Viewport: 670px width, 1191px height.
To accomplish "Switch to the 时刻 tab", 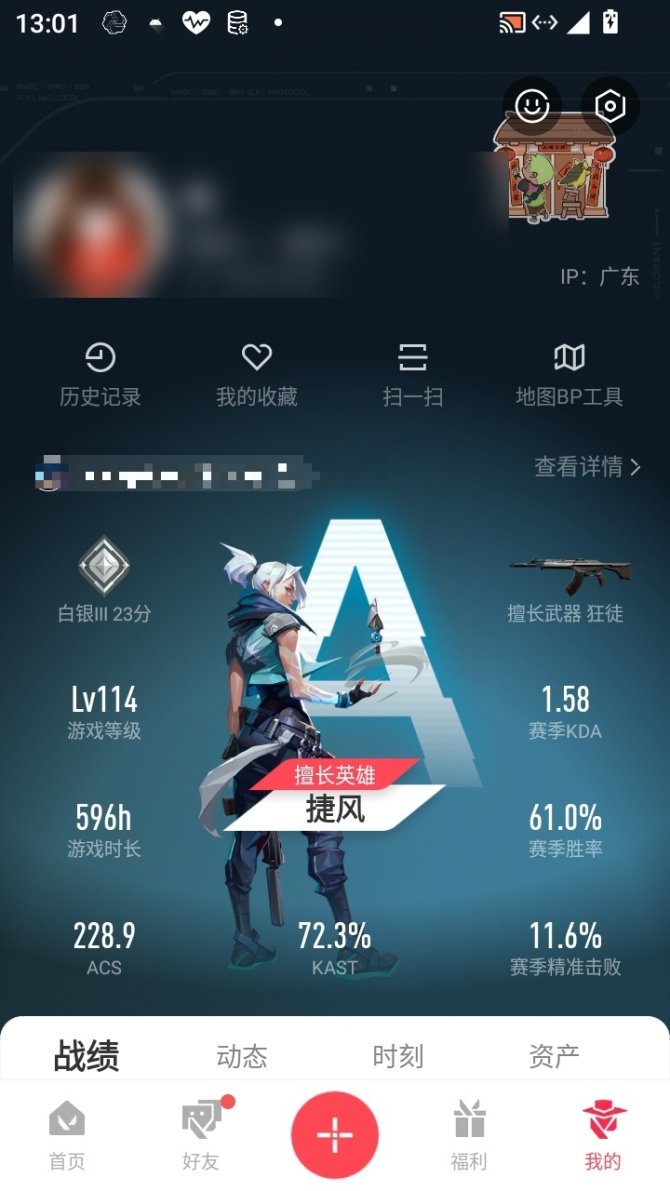I will (x=398, y=1055).
